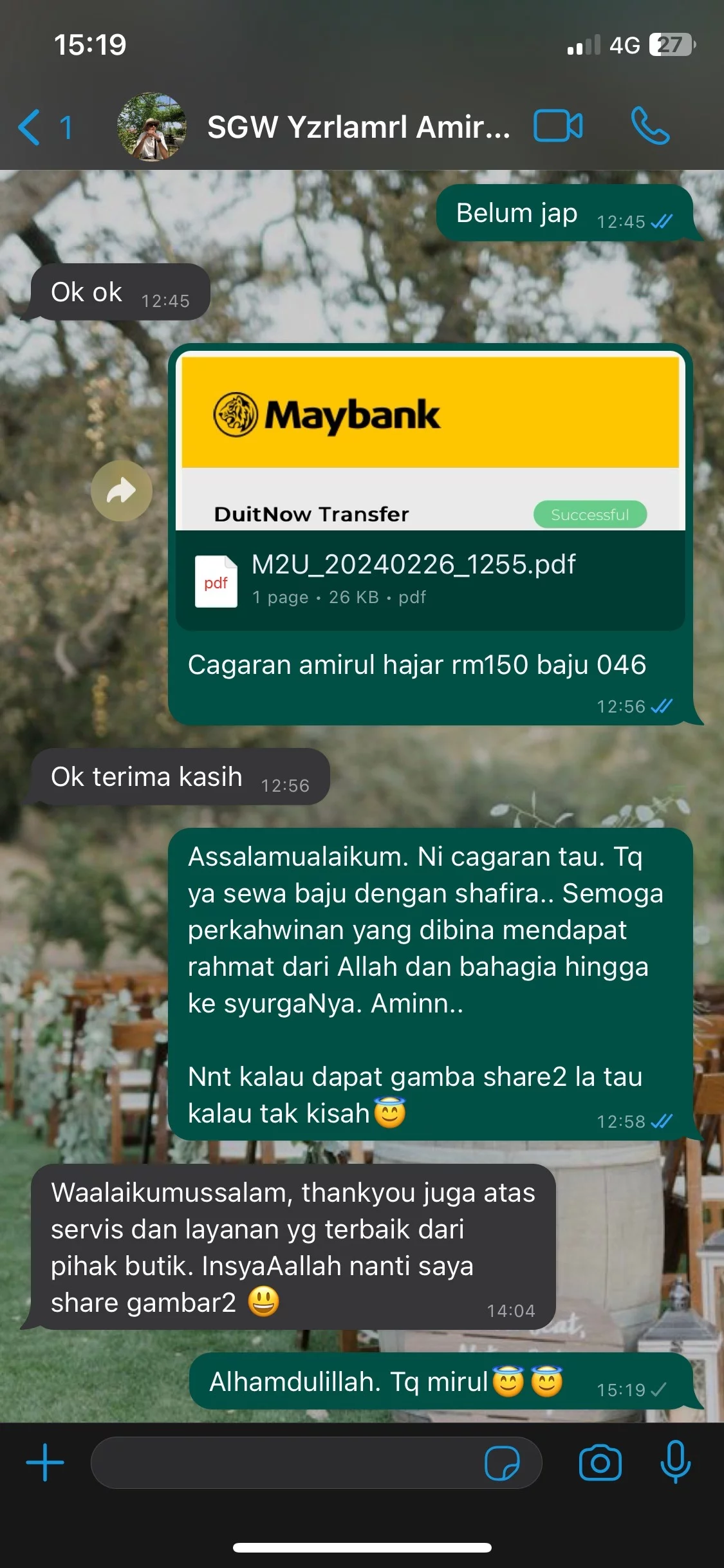The width and height of the screenshot is (724, 1568).
Task: Open the camera
Action: coord(600,1462)
